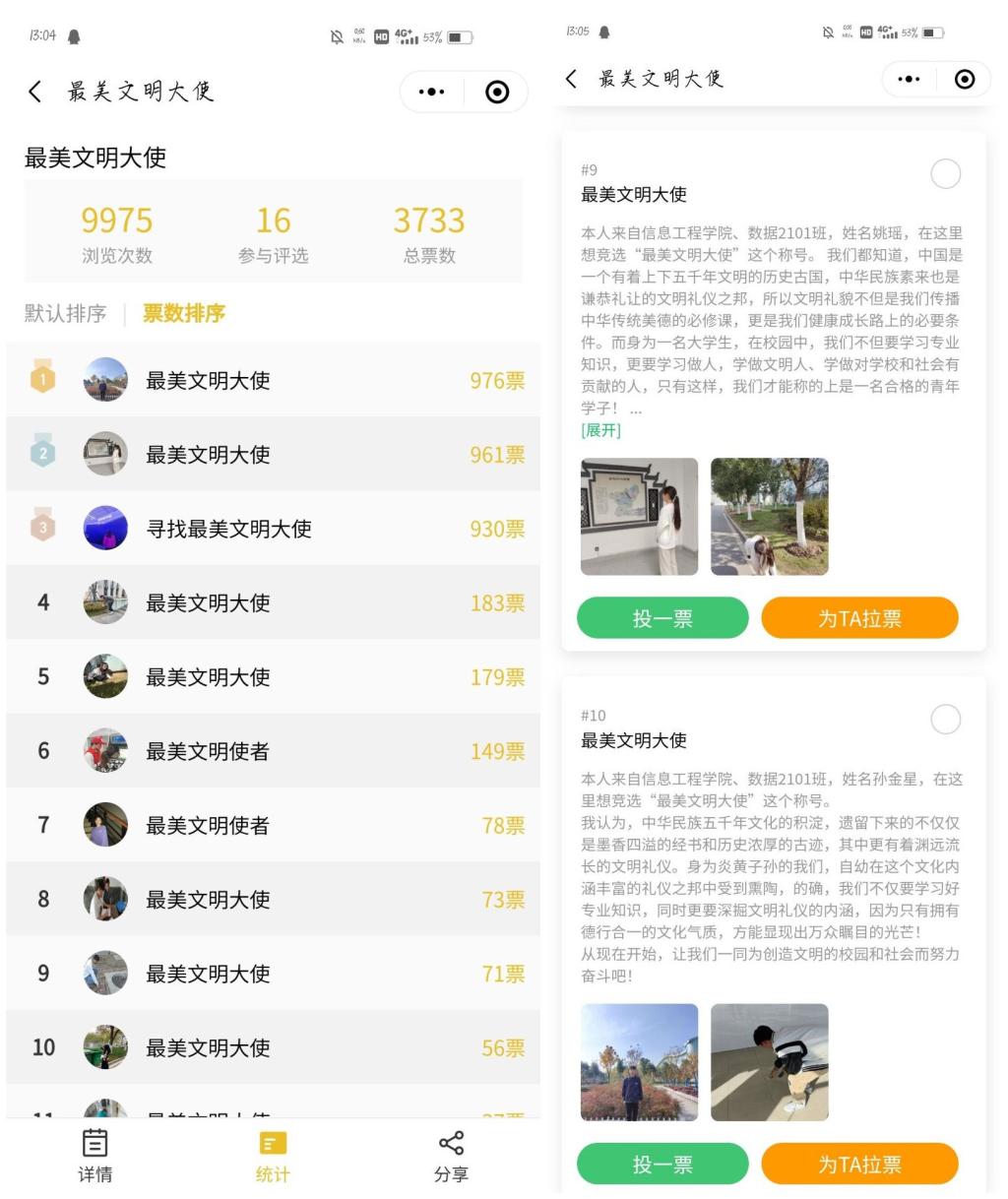Go to the 详情 tab
This screenshot has height=1199, width=1008.
pyautogui.click(x=94, y=1156)
